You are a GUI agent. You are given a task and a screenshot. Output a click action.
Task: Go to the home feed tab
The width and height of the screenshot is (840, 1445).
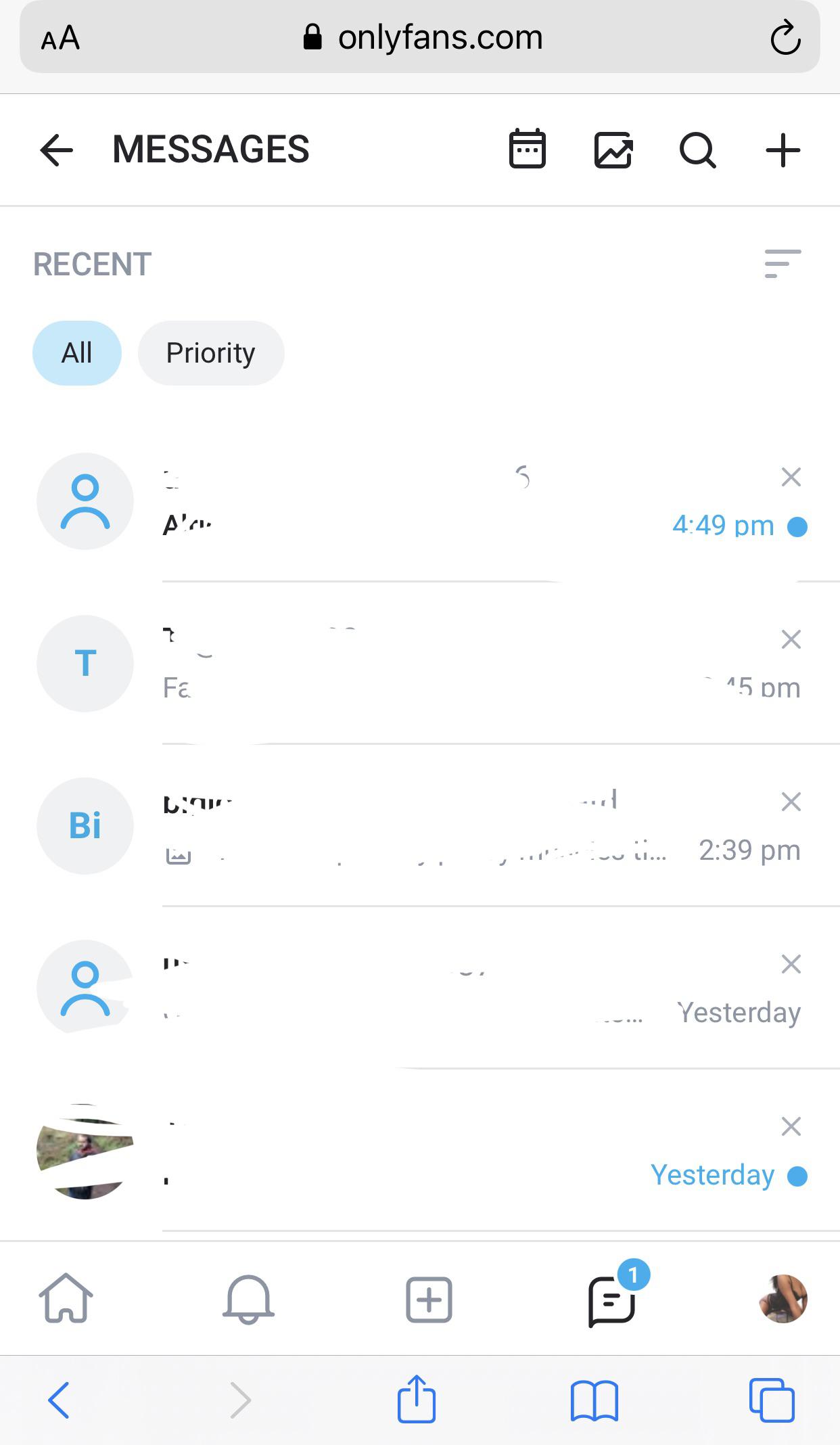[66, 1298]
